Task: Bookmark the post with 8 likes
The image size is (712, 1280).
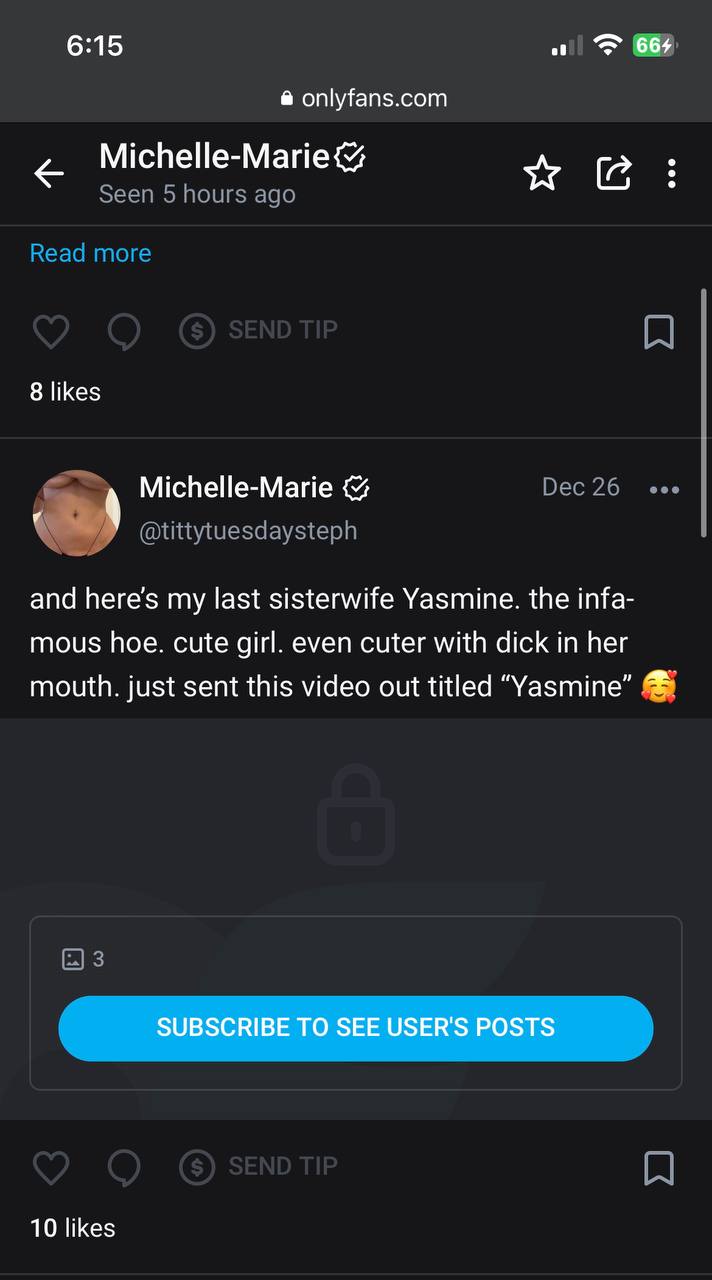Action: tap(658, 332)
